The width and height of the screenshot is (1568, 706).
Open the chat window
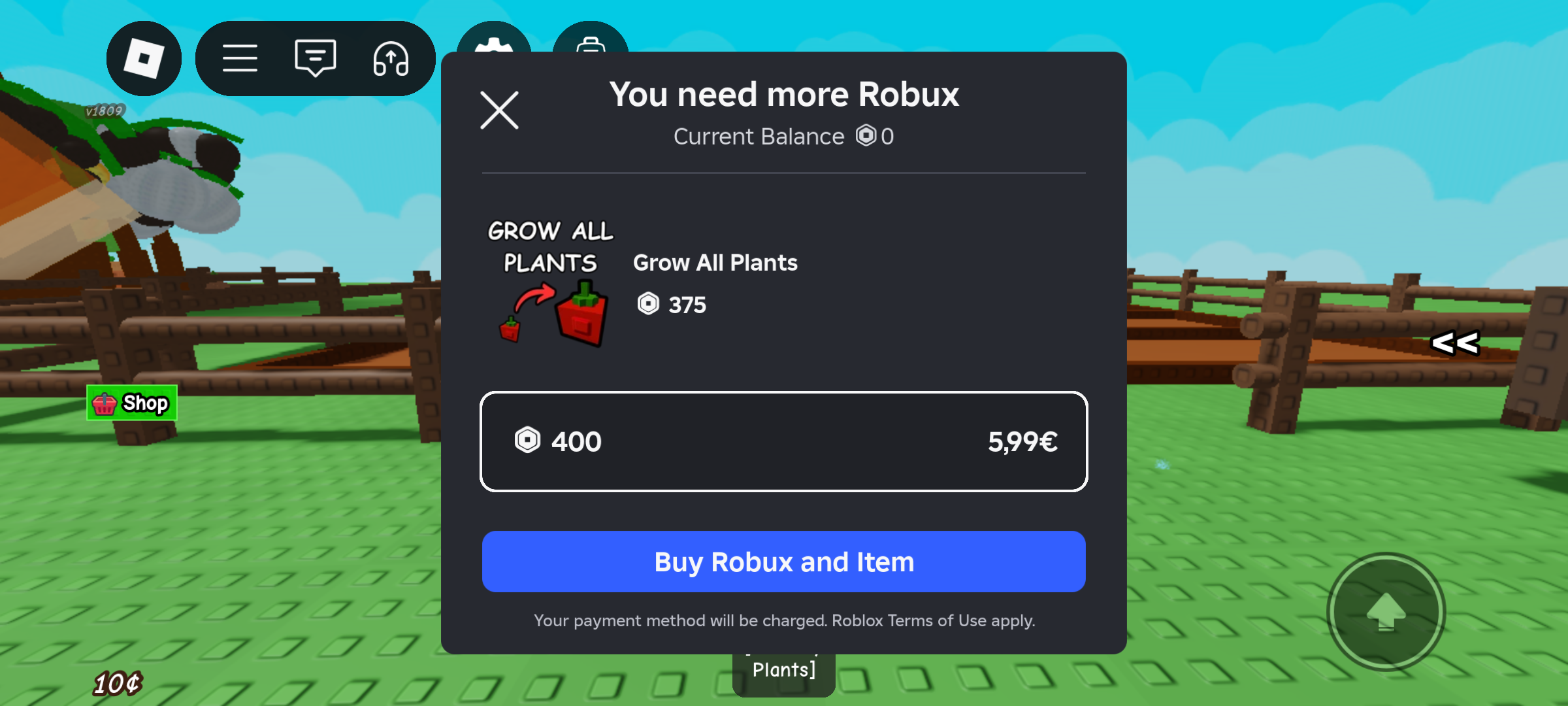click(x=316, y=59)
